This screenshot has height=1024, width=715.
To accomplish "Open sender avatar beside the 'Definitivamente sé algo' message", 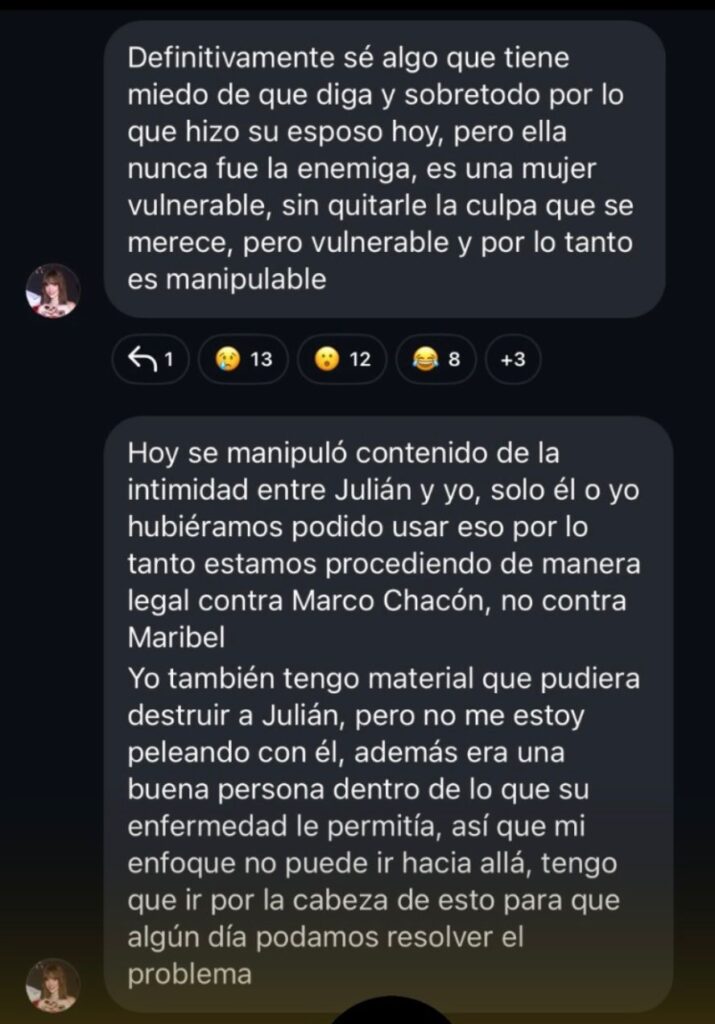I will coord(52,290).
